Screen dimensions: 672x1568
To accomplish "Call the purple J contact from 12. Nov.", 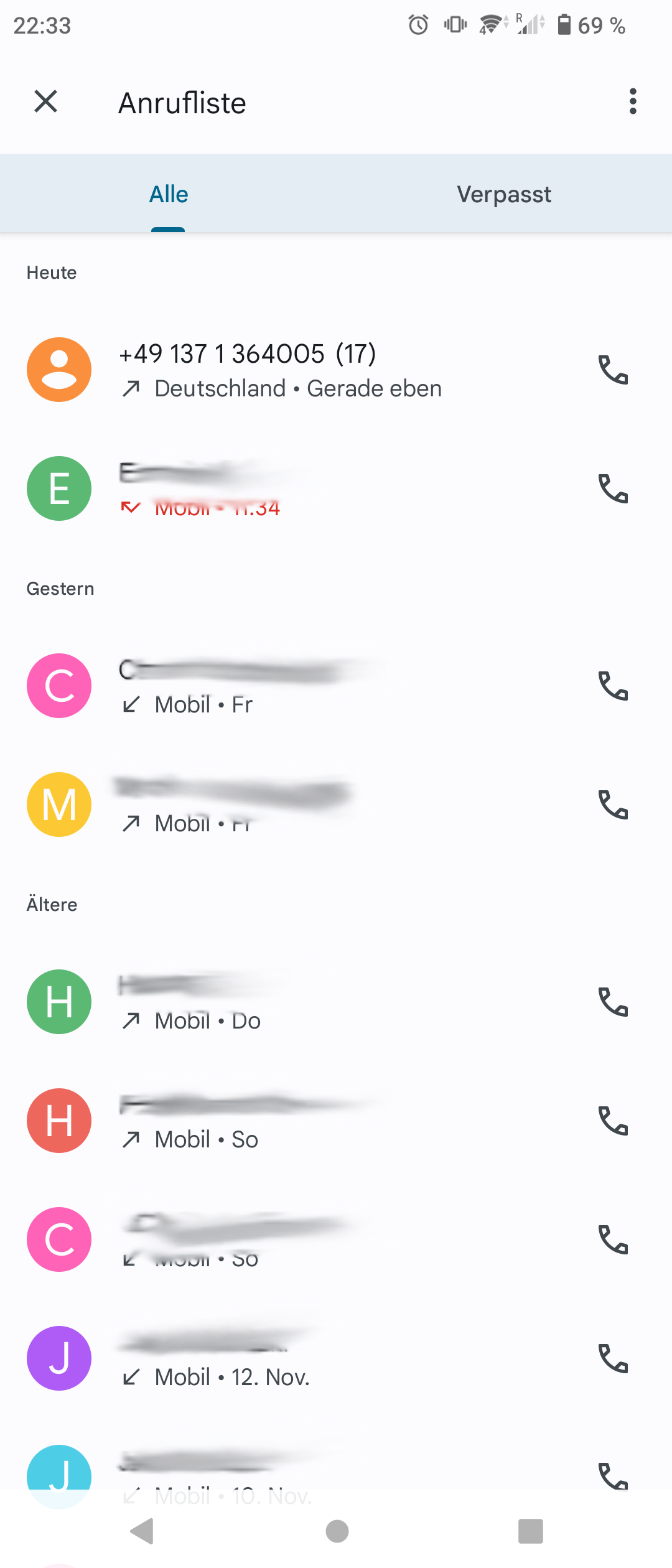I will [613, 1358].
